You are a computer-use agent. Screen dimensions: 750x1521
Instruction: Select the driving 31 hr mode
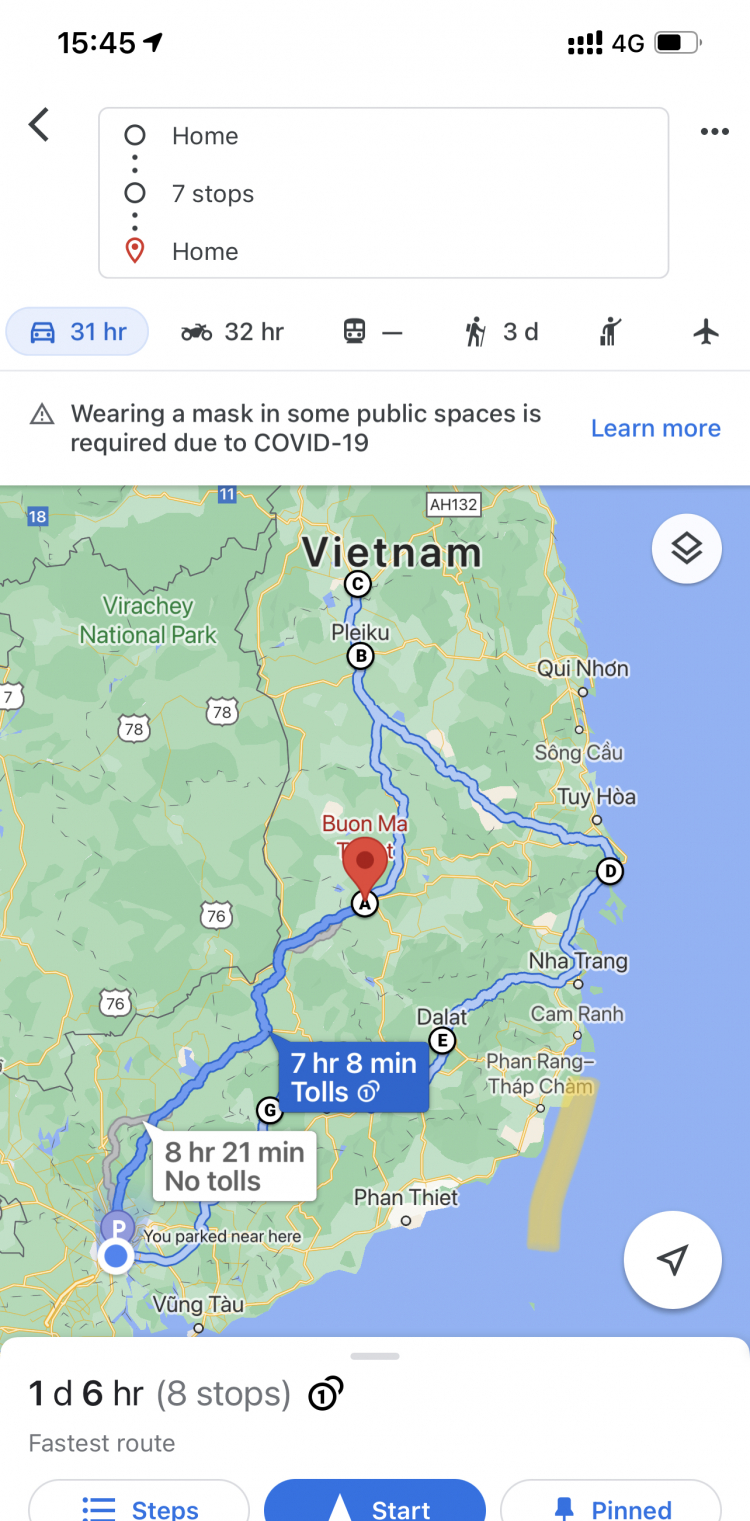(78, 332)
